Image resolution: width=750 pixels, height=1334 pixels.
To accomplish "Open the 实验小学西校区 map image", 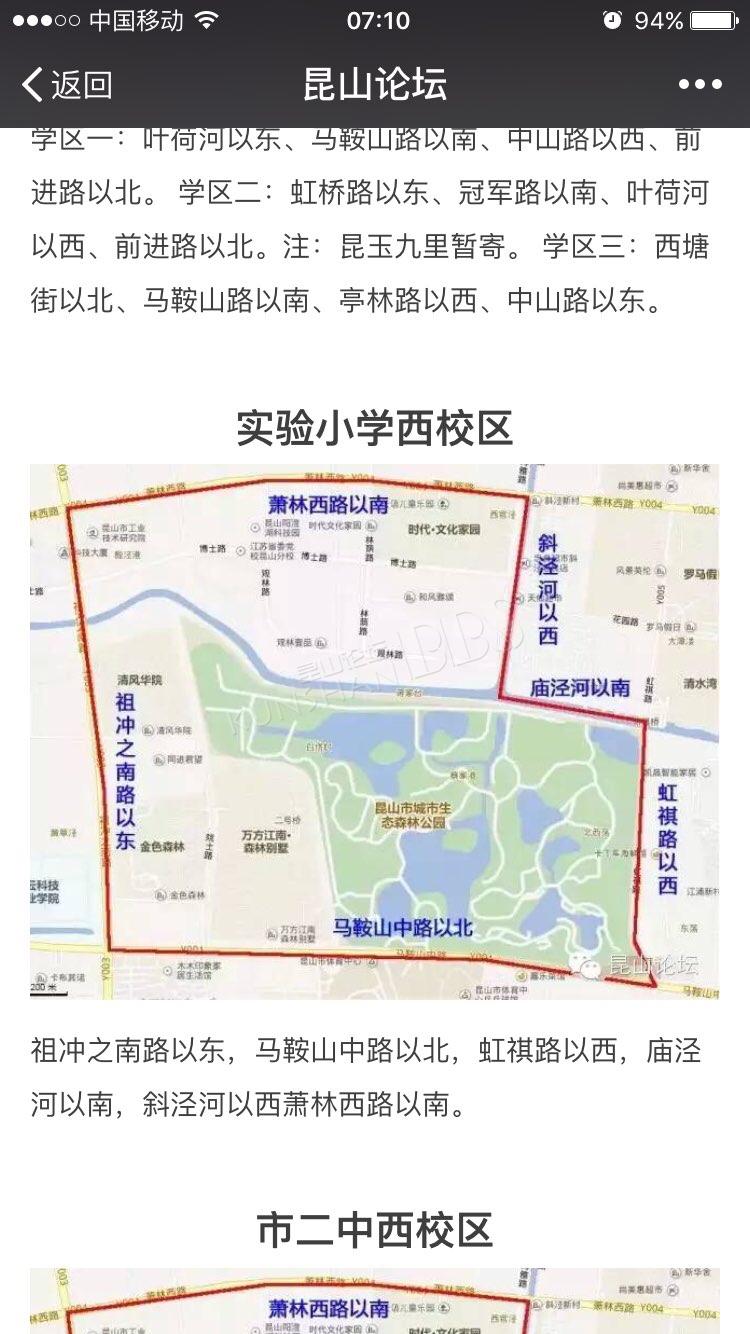I will [374, 731].
